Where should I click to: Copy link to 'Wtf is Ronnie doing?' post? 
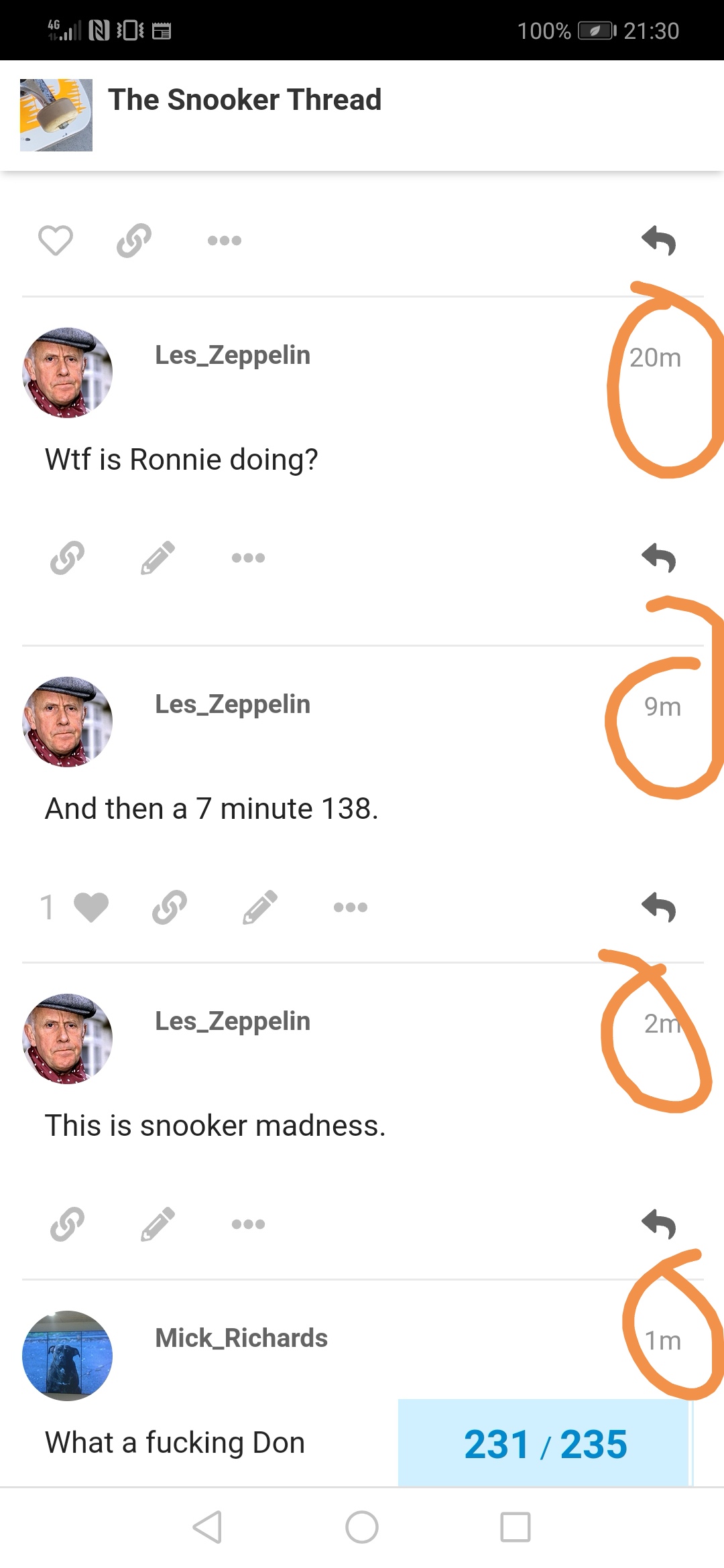click(68, 558)
